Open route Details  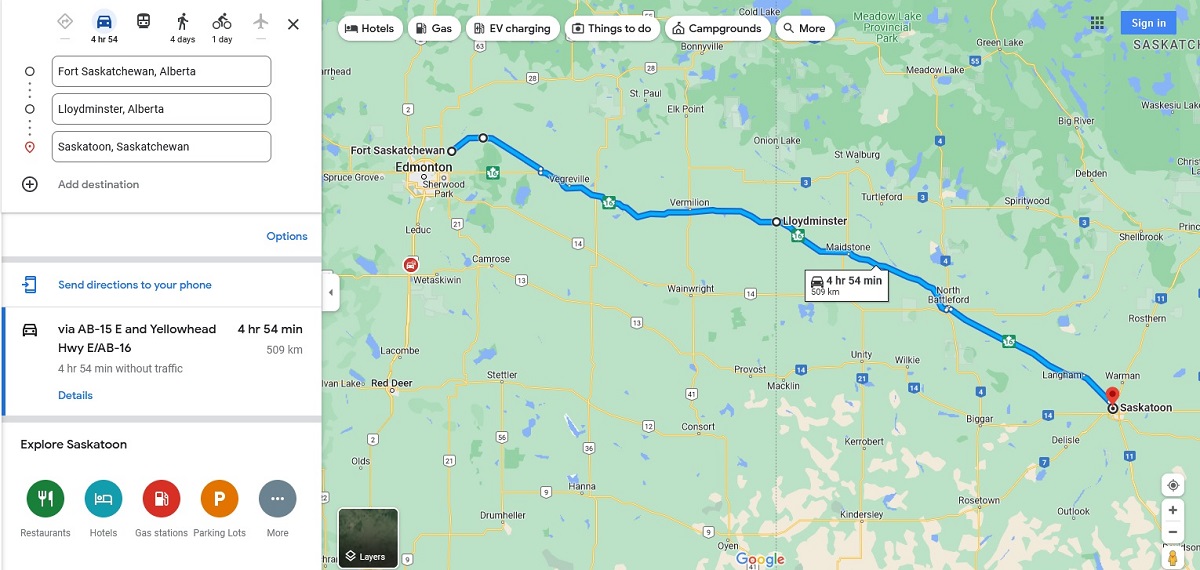pyautogui.click(x=75, y=396)
